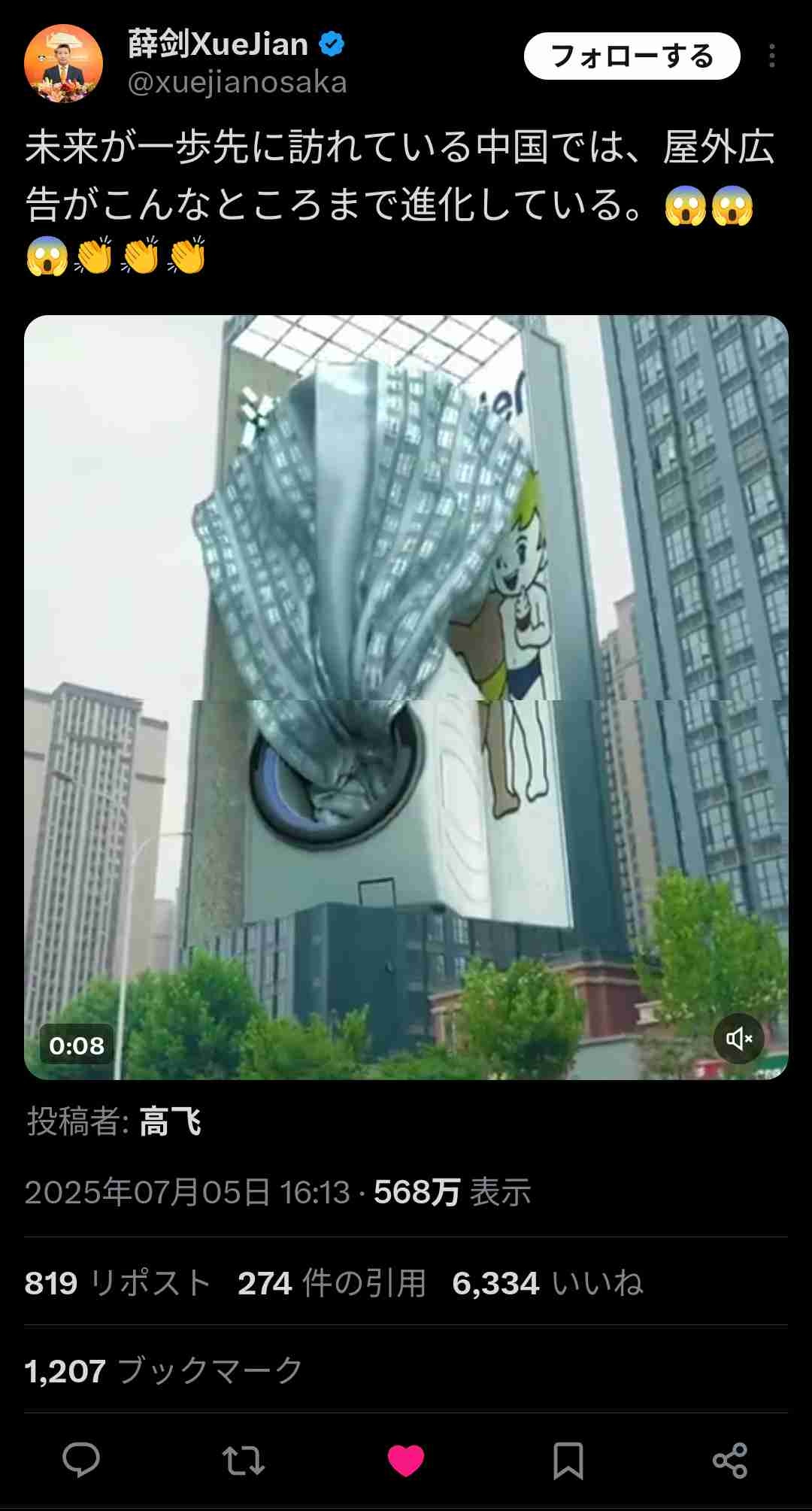View the 274 quote posts

click(x=332, y=1283)
